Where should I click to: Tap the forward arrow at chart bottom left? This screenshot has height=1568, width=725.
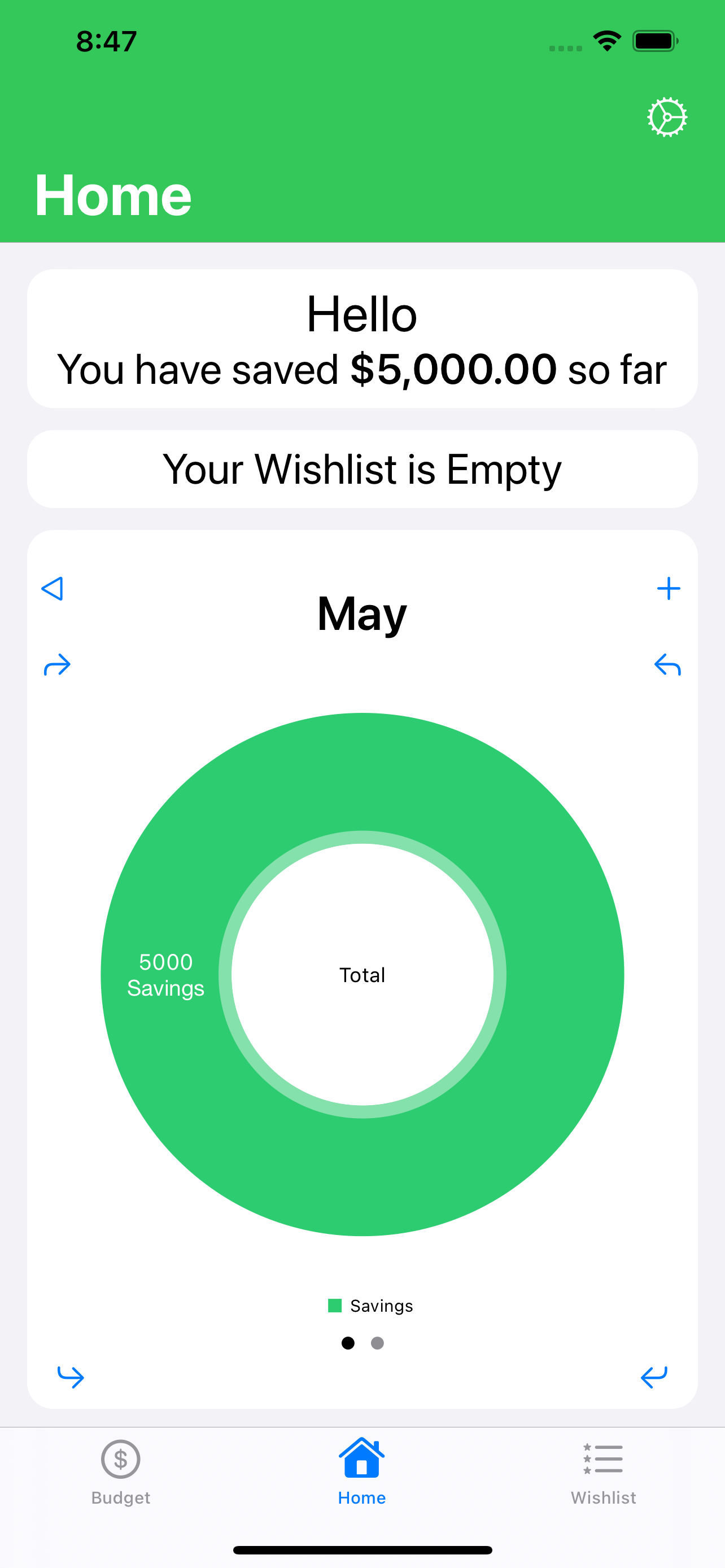click(70, 1377)
